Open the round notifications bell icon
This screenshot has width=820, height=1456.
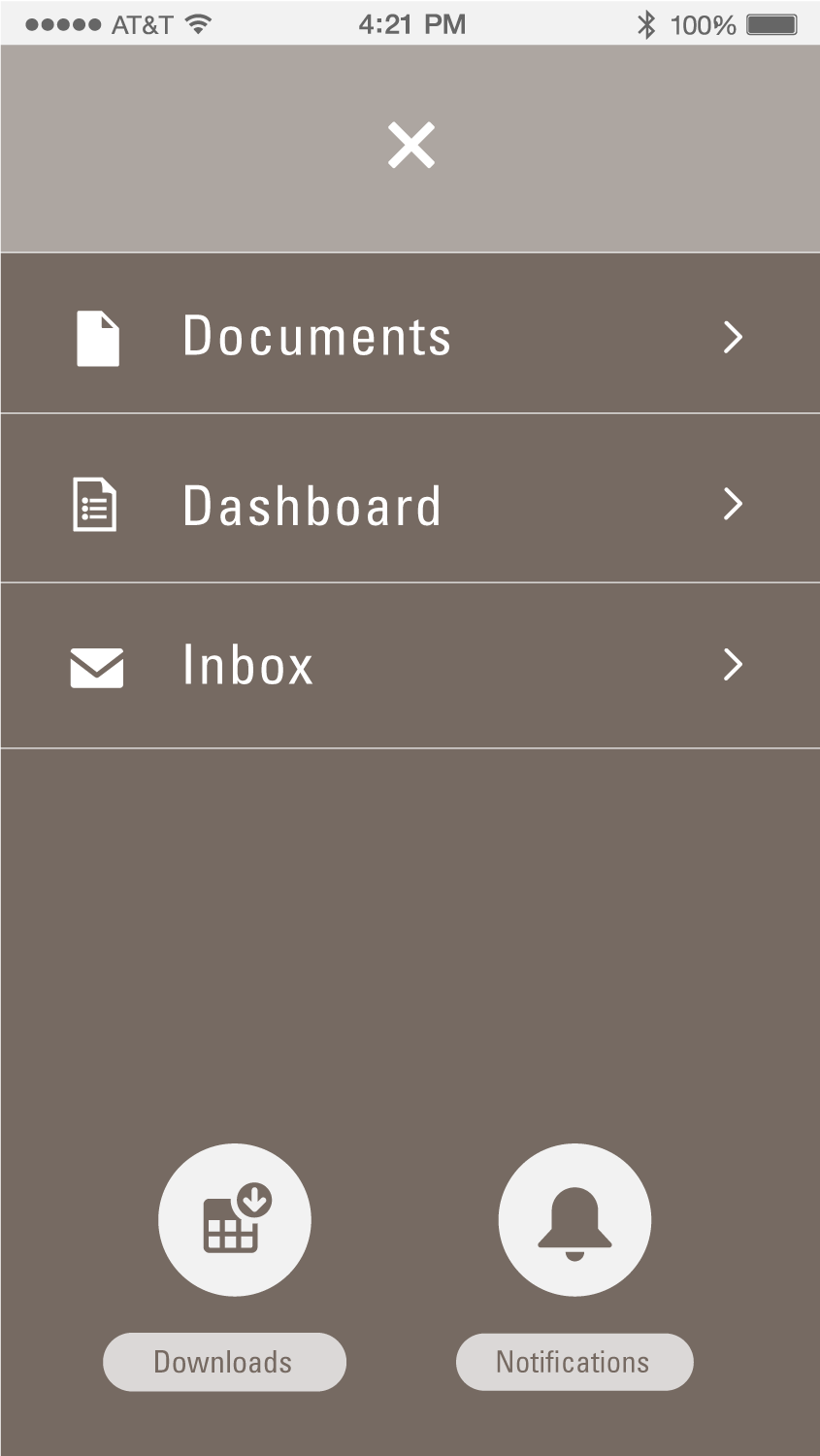coord(574,1220)
